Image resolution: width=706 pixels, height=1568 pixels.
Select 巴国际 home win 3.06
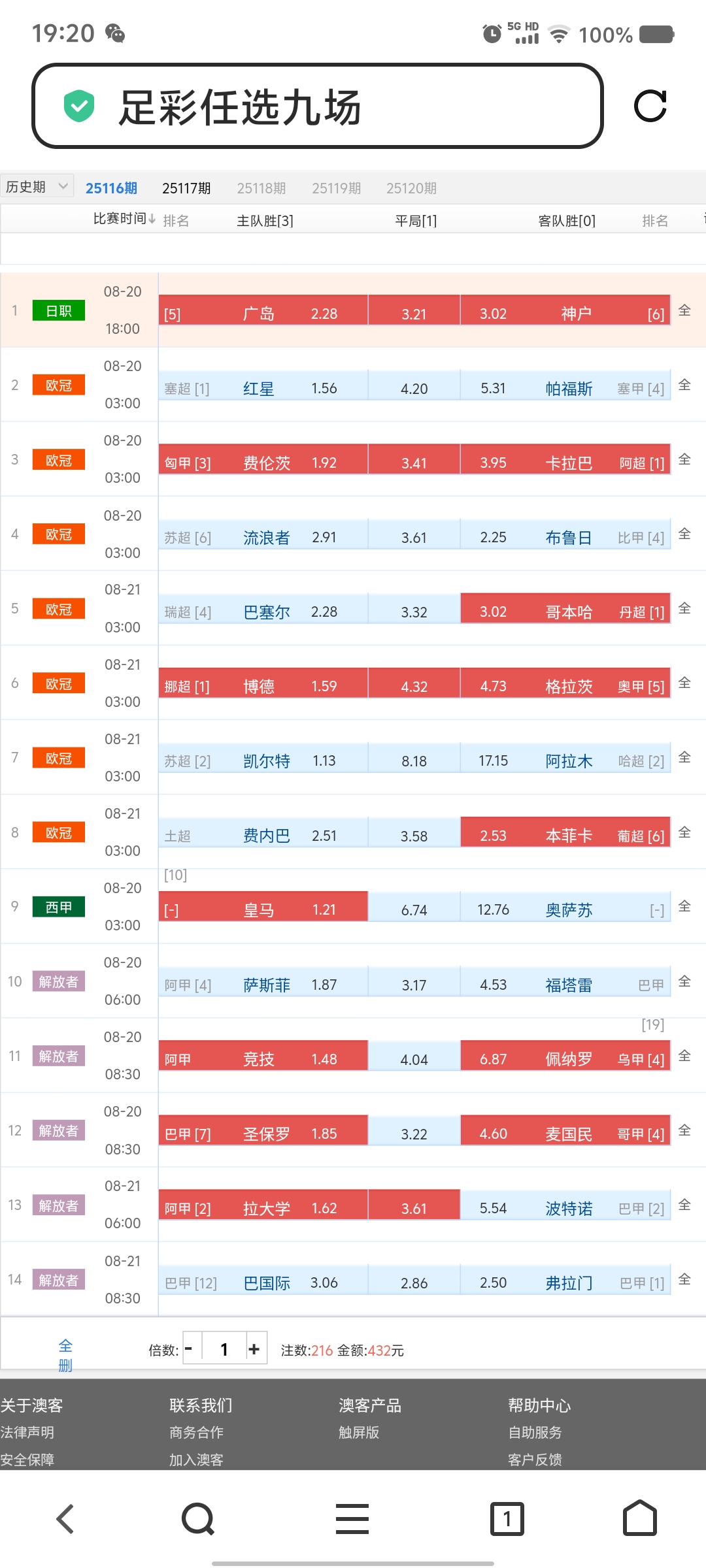click(x=263, y=1282)
